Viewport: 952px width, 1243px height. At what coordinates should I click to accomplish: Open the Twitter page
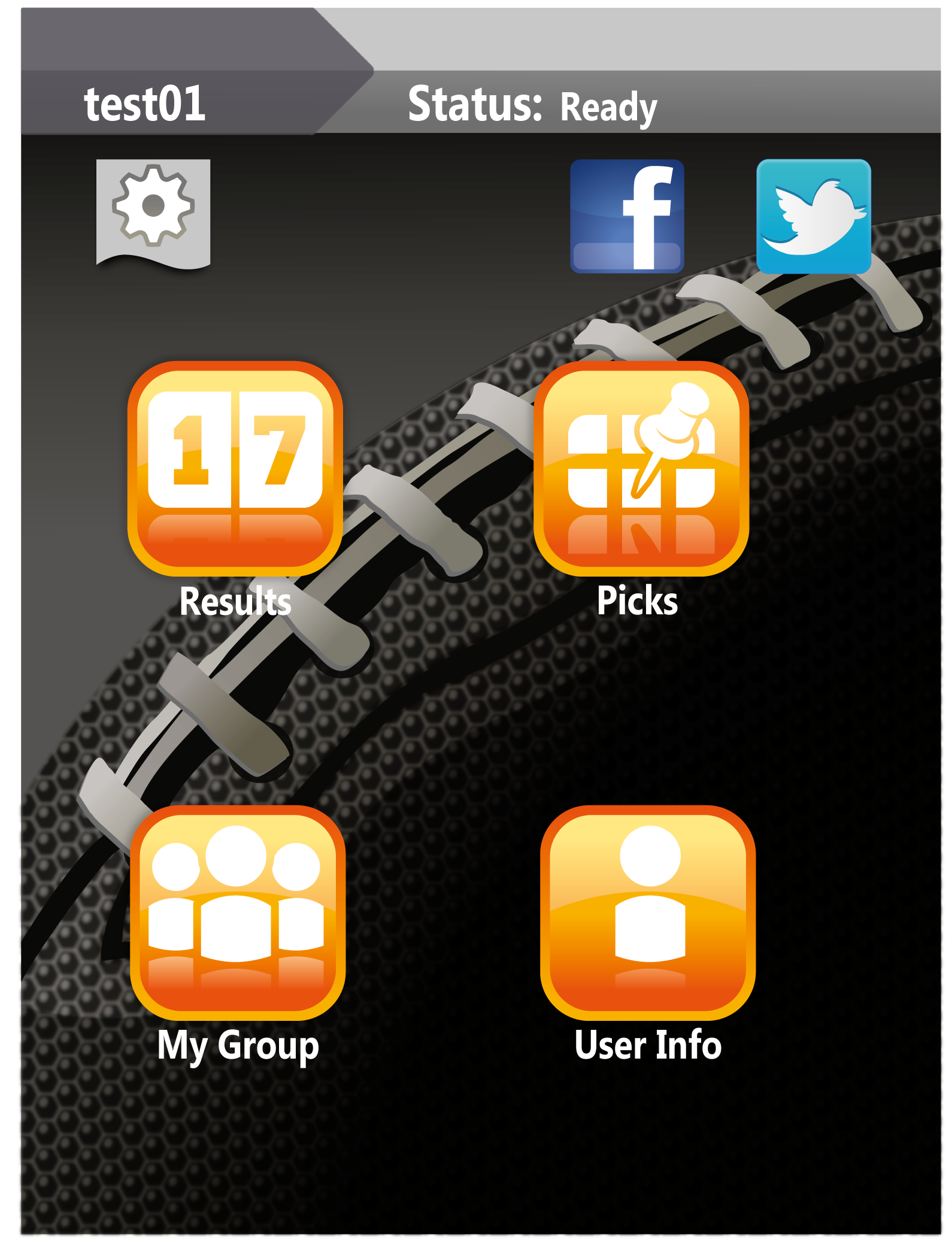point(813,216)
